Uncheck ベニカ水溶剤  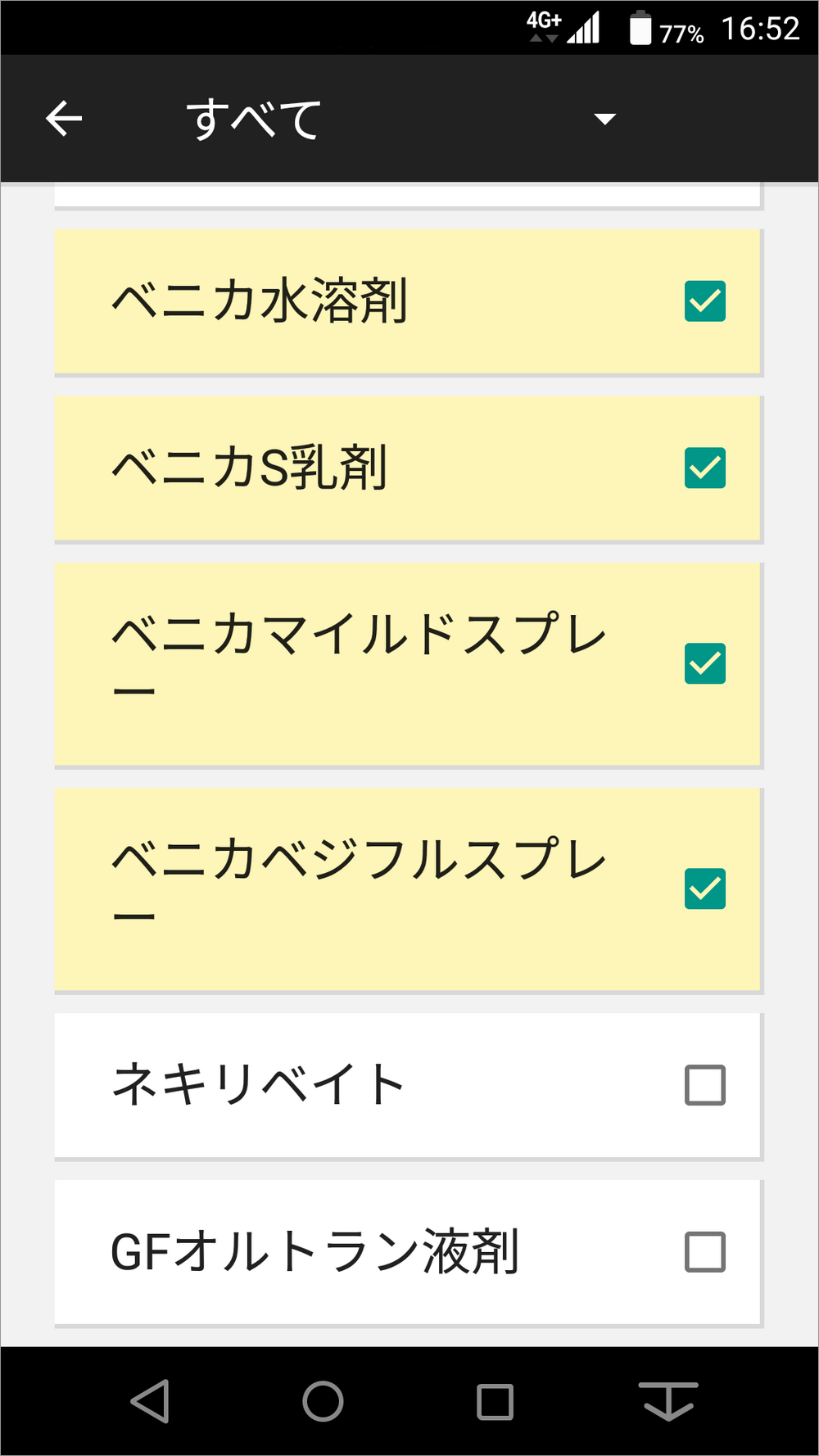(704, 301)
